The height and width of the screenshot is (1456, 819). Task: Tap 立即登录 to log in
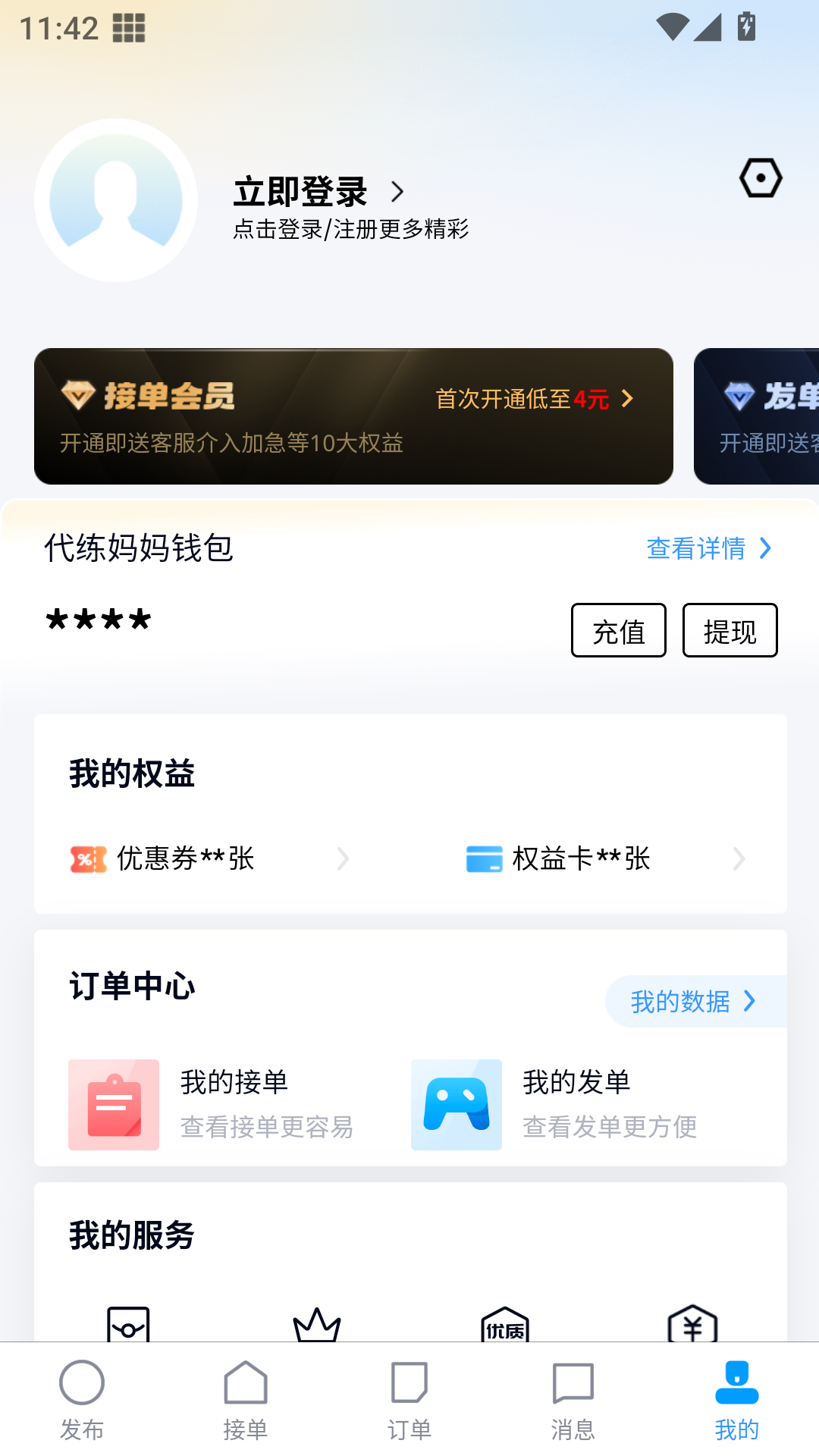pyautogui.click(x=301, y=192)
